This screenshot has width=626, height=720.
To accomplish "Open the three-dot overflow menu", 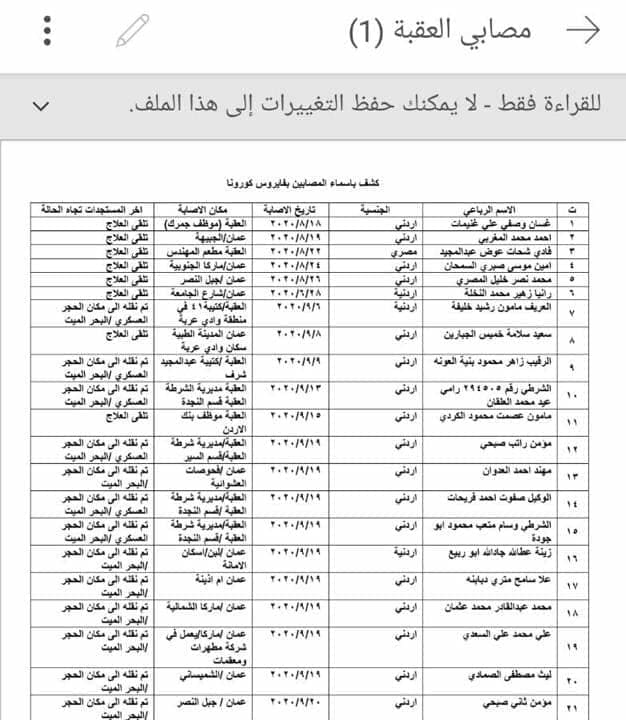I will (x=47, y=31).
